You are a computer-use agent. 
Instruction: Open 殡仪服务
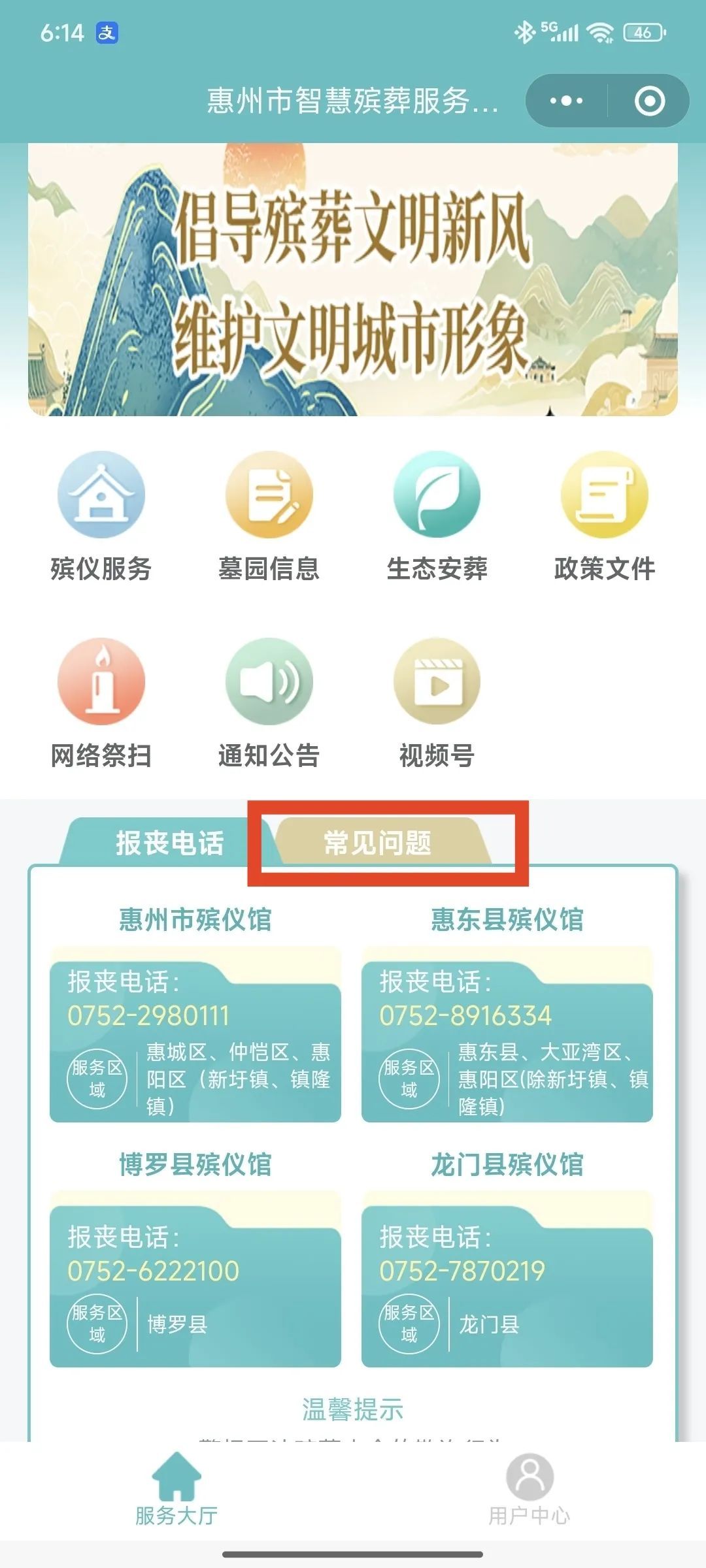tap(101, 516)
